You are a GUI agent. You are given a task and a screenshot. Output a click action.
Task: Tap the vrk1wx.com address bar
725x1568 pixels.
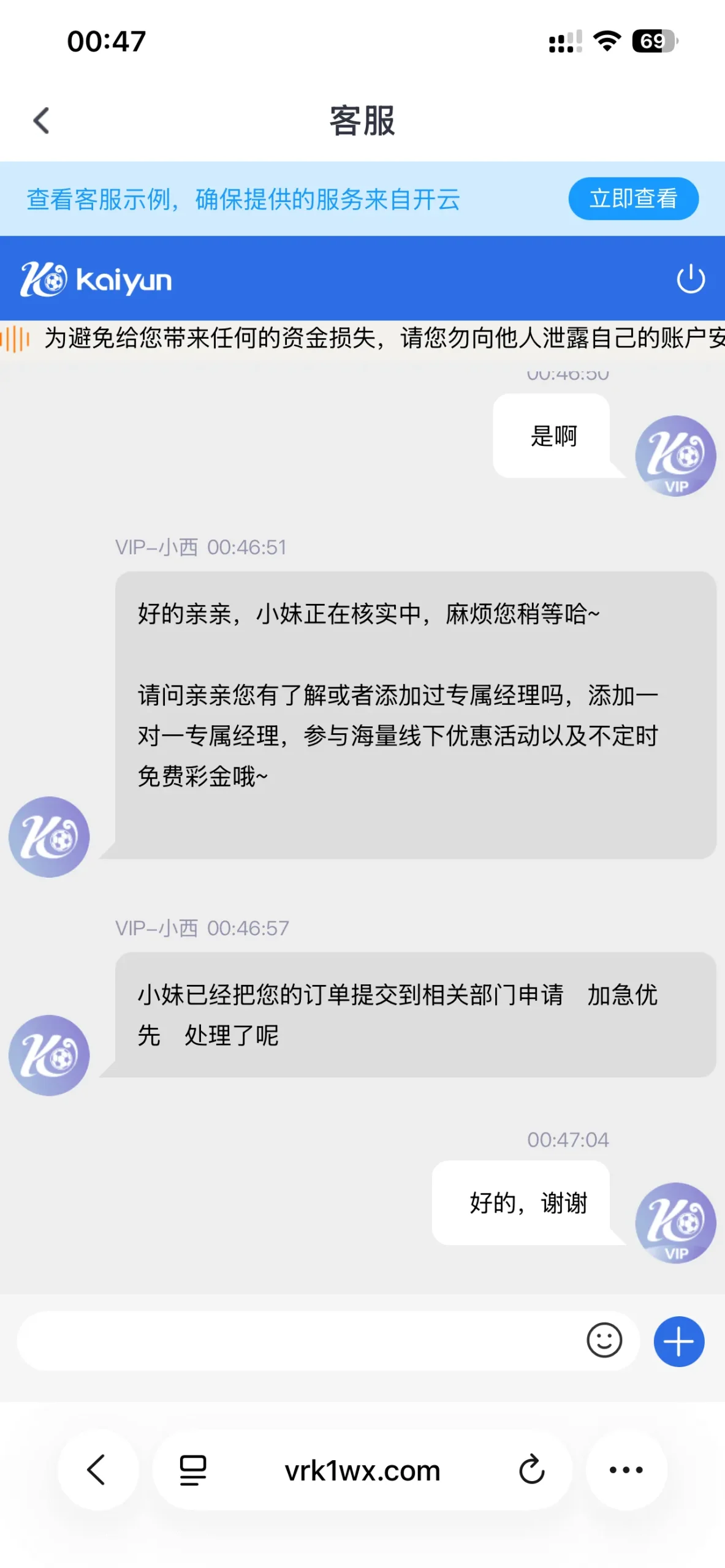(x=362, y=1470)
